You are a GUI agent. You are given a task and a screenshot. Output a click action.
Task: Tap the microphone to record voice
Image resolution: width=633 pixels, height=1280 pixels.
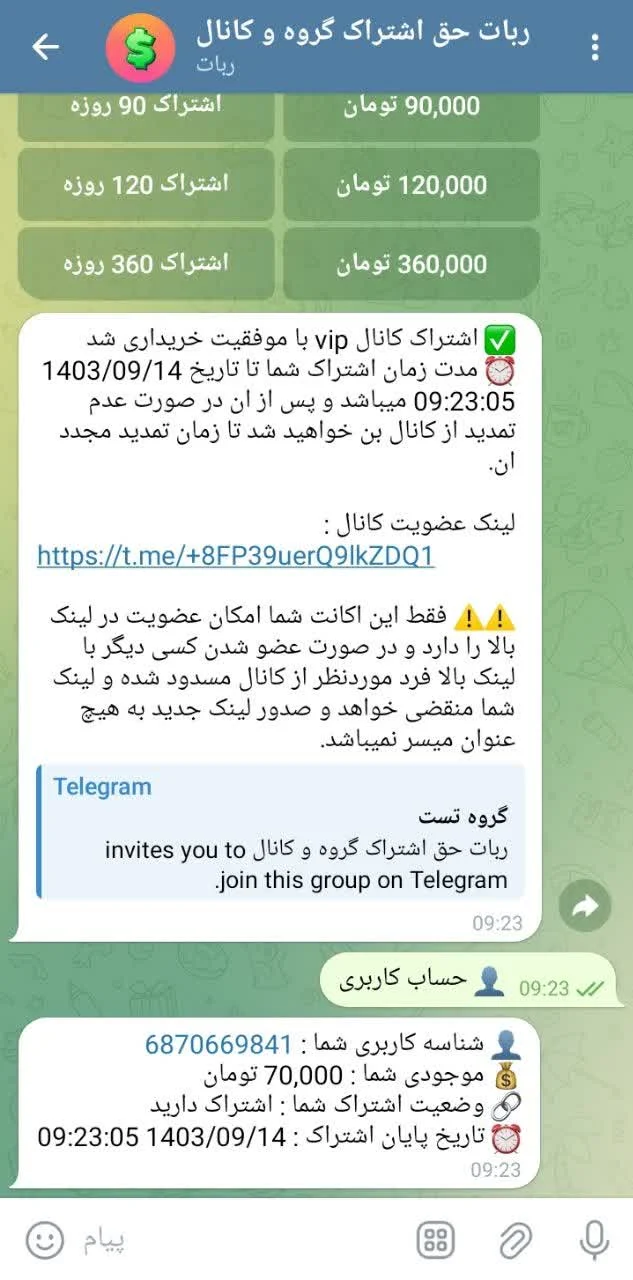[x=594, y=1241]
